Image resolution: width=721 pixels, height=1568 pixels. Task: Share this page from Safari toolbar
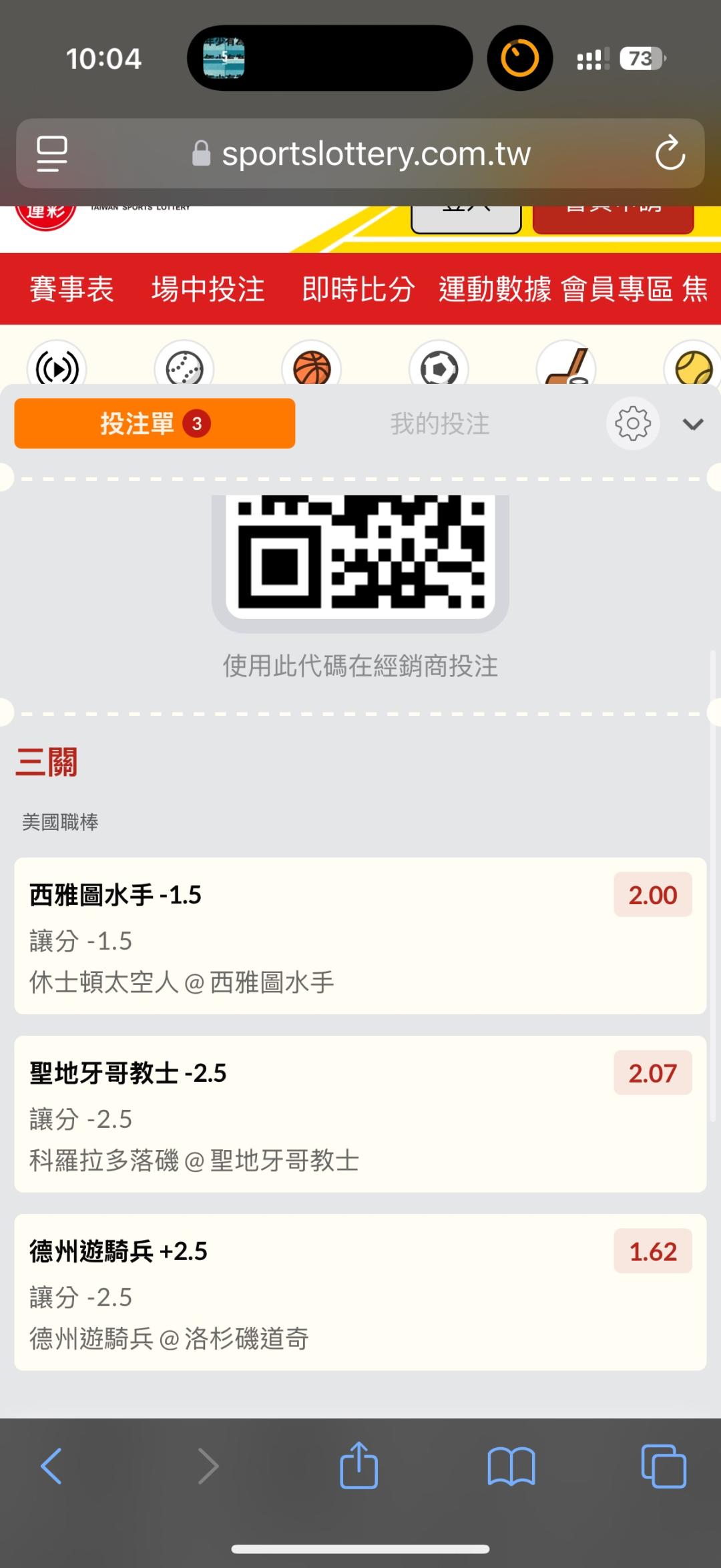tap(359, 1465)
